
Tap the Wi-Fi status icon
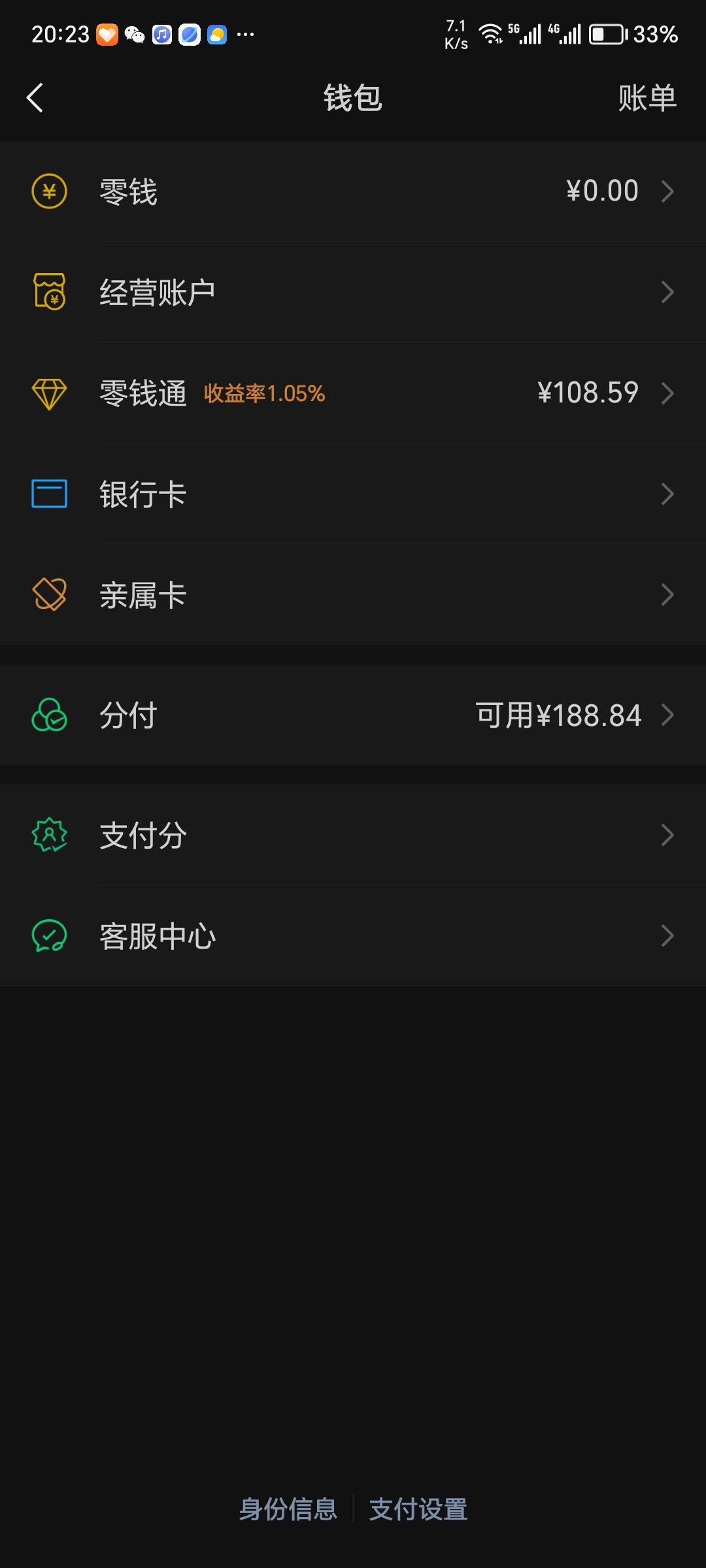pyautogui.click(x=489, y=34)
